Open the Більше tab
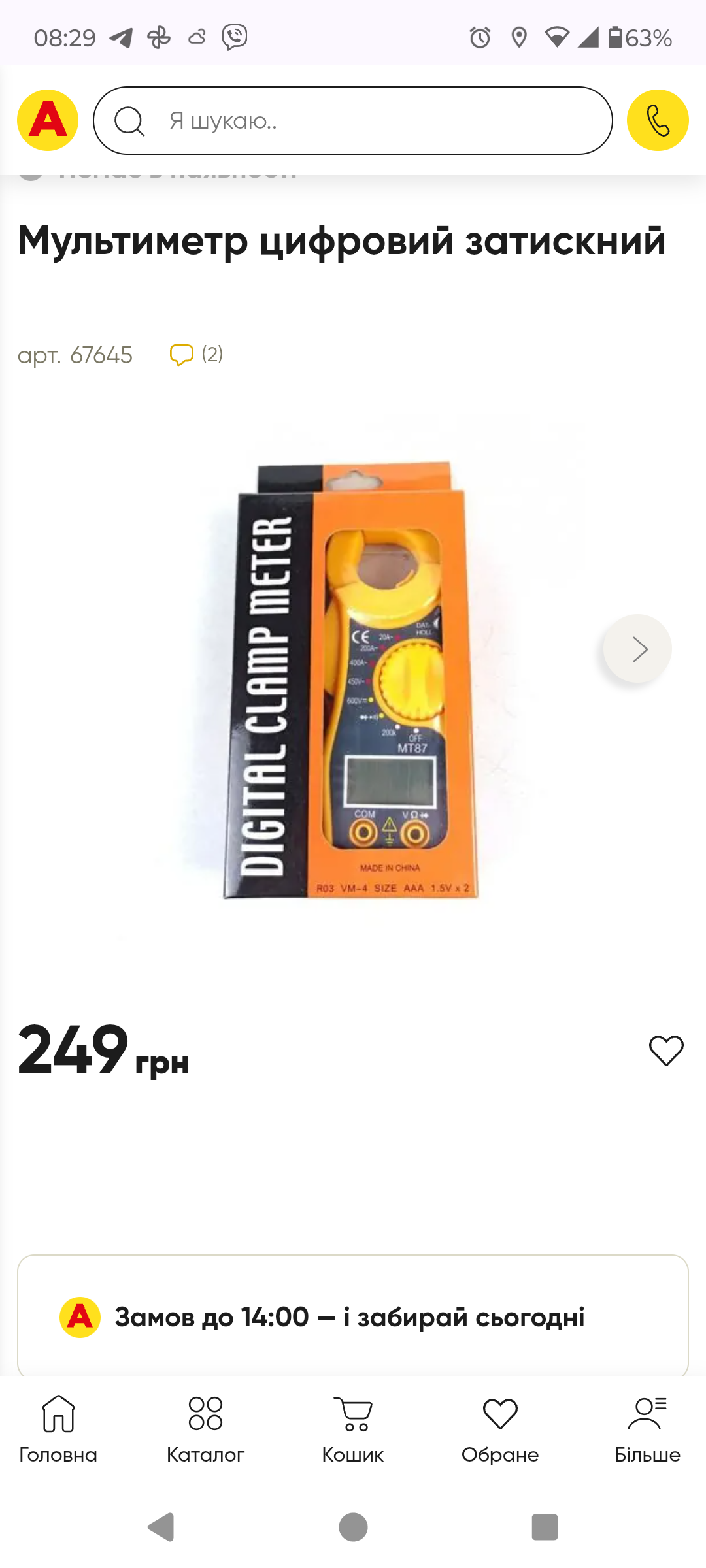The image size is (706, 1568). coord(647,1429)
